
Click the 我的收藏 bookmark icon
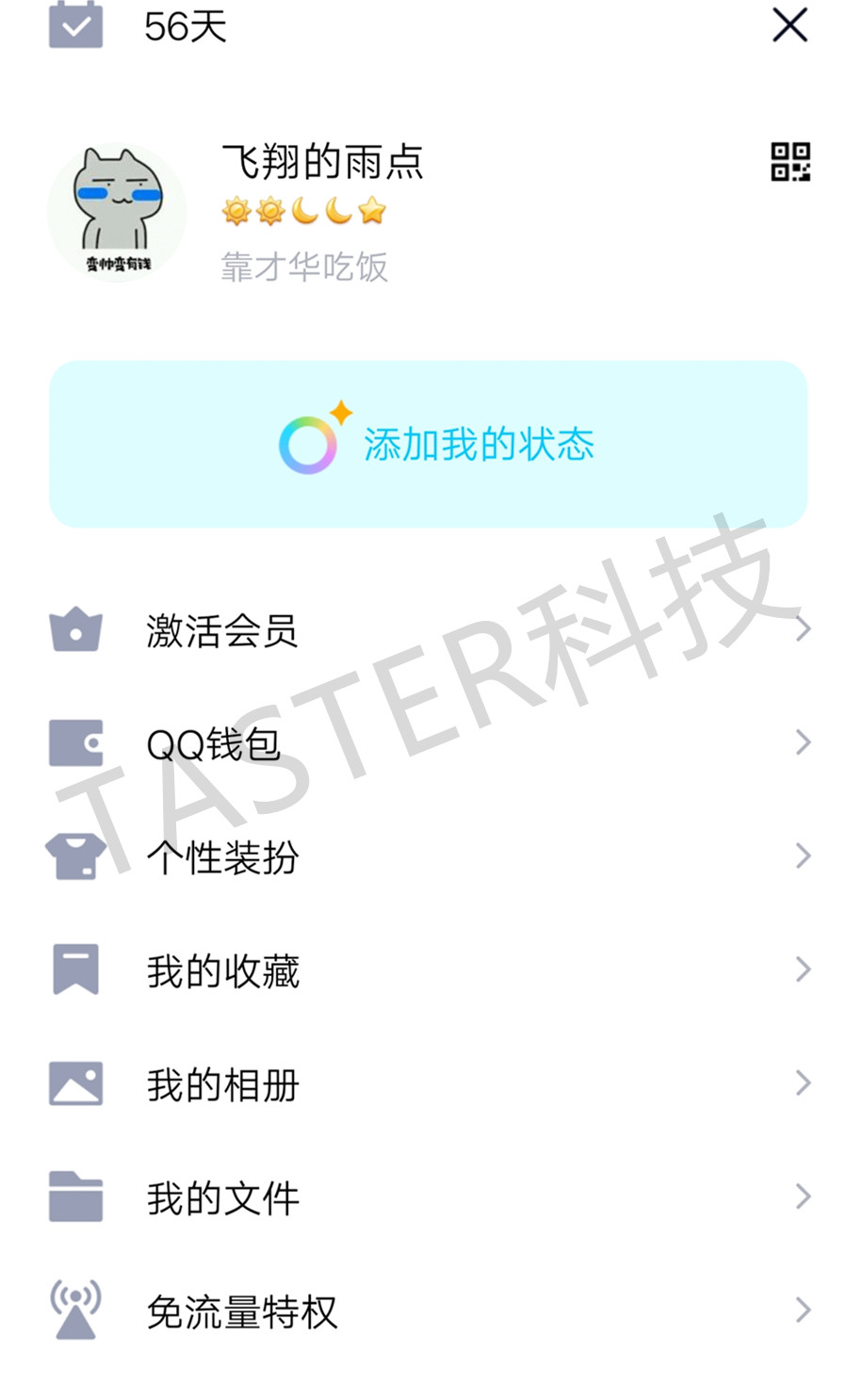75,969
